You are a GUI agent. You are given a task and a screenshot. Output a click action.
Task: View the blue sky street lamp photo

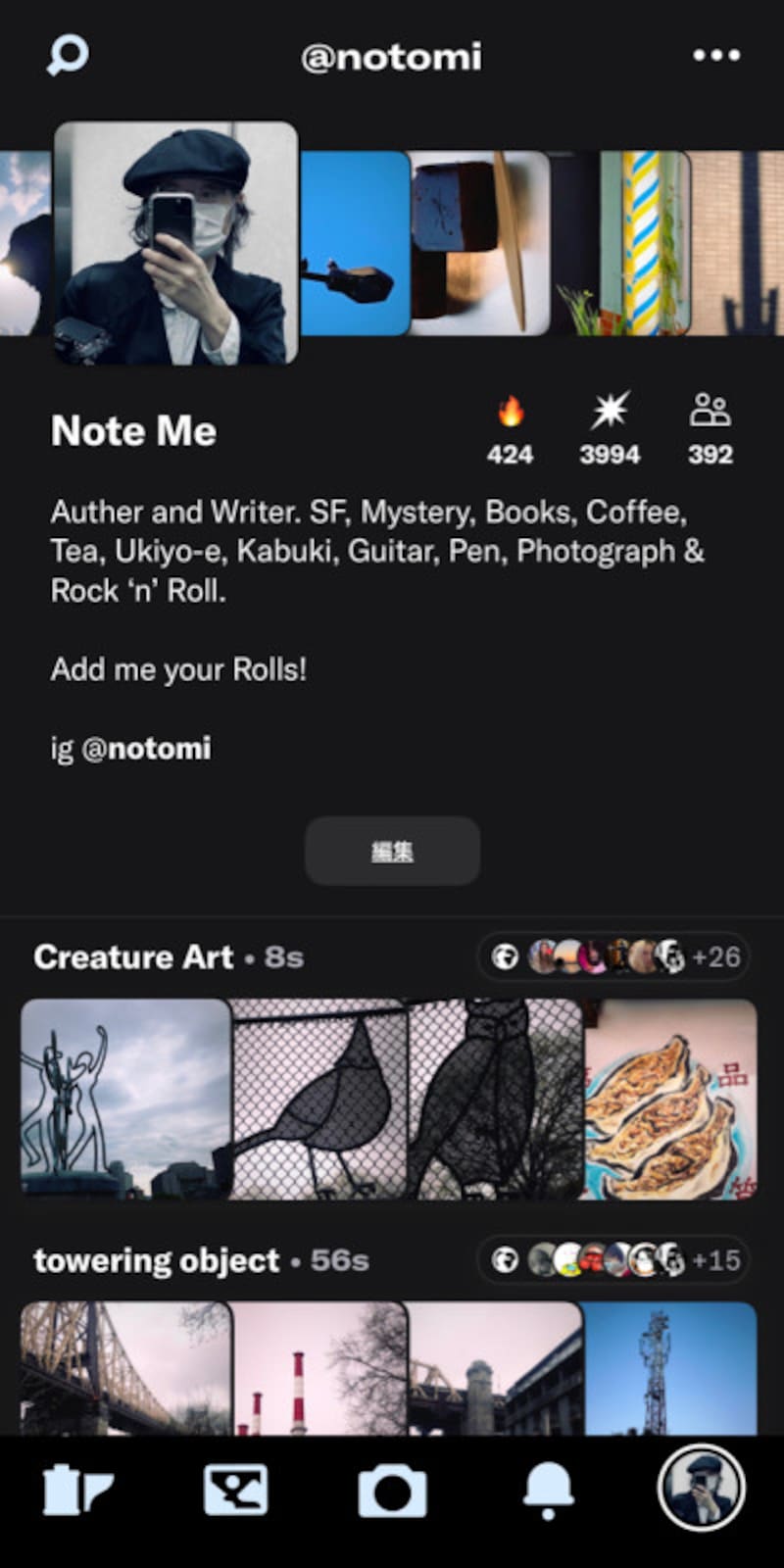coord(354,243)
